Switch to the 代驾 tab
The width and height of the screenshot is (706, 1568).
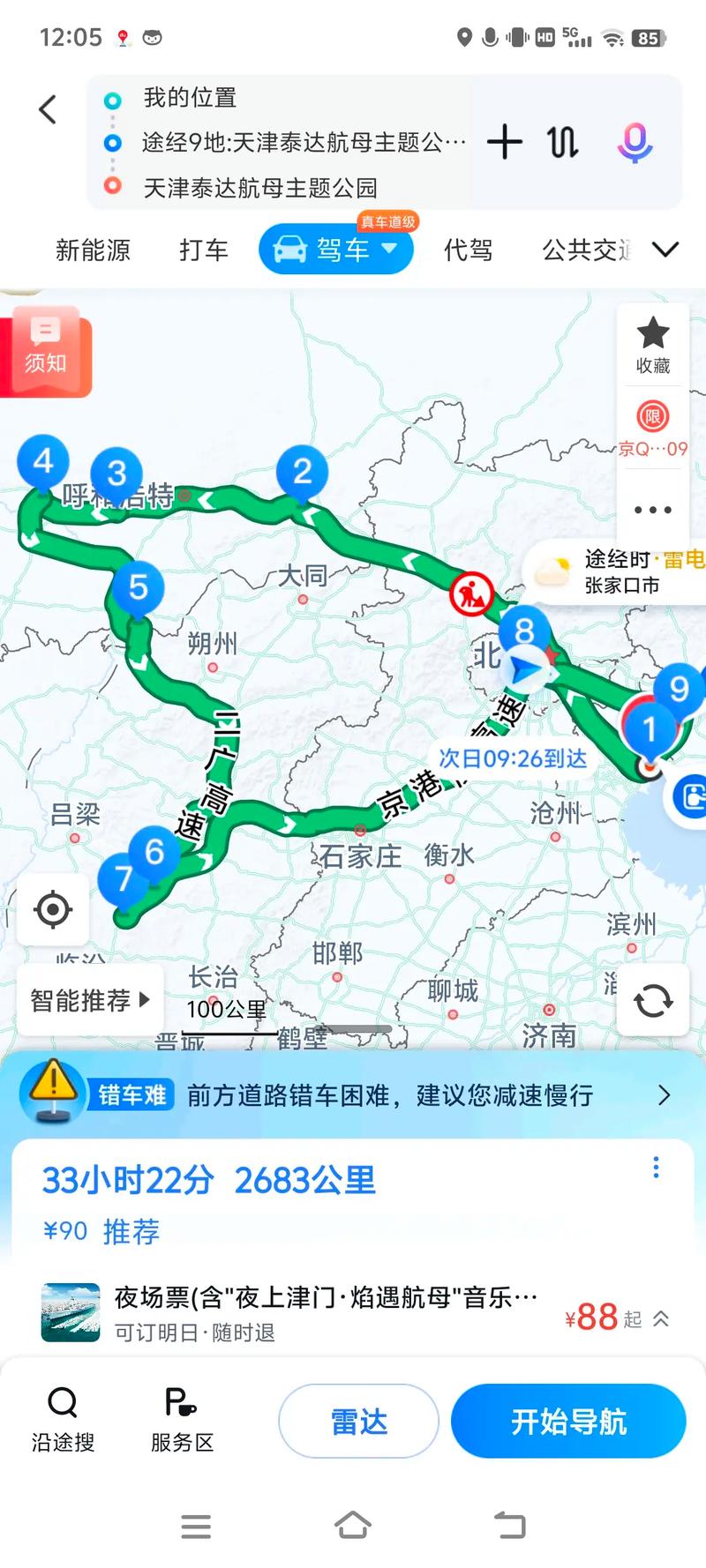pos(468,250)
